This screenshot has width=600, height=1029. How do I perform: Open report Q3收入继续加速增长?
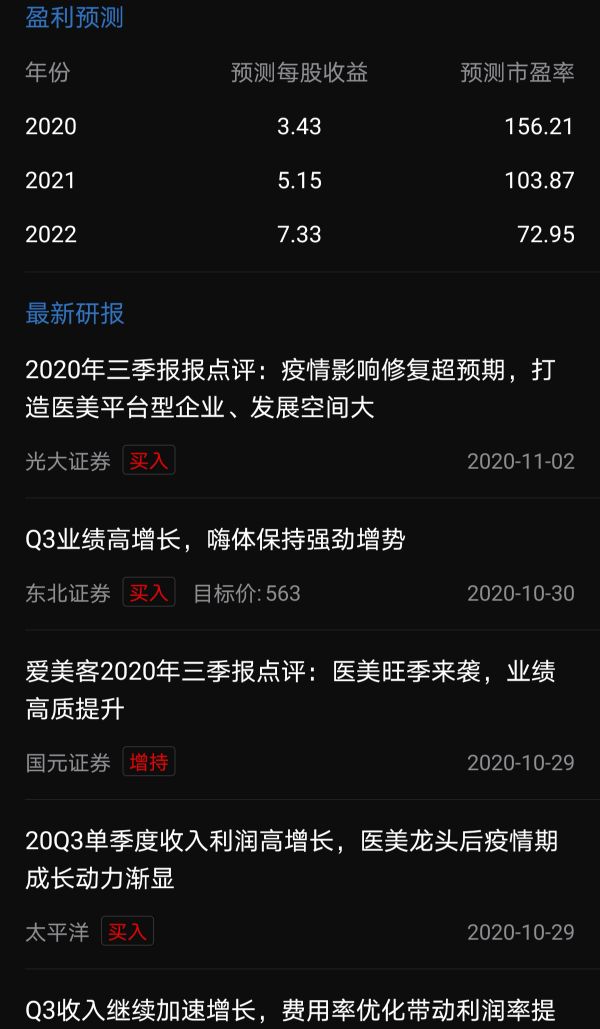[289, 1009]
